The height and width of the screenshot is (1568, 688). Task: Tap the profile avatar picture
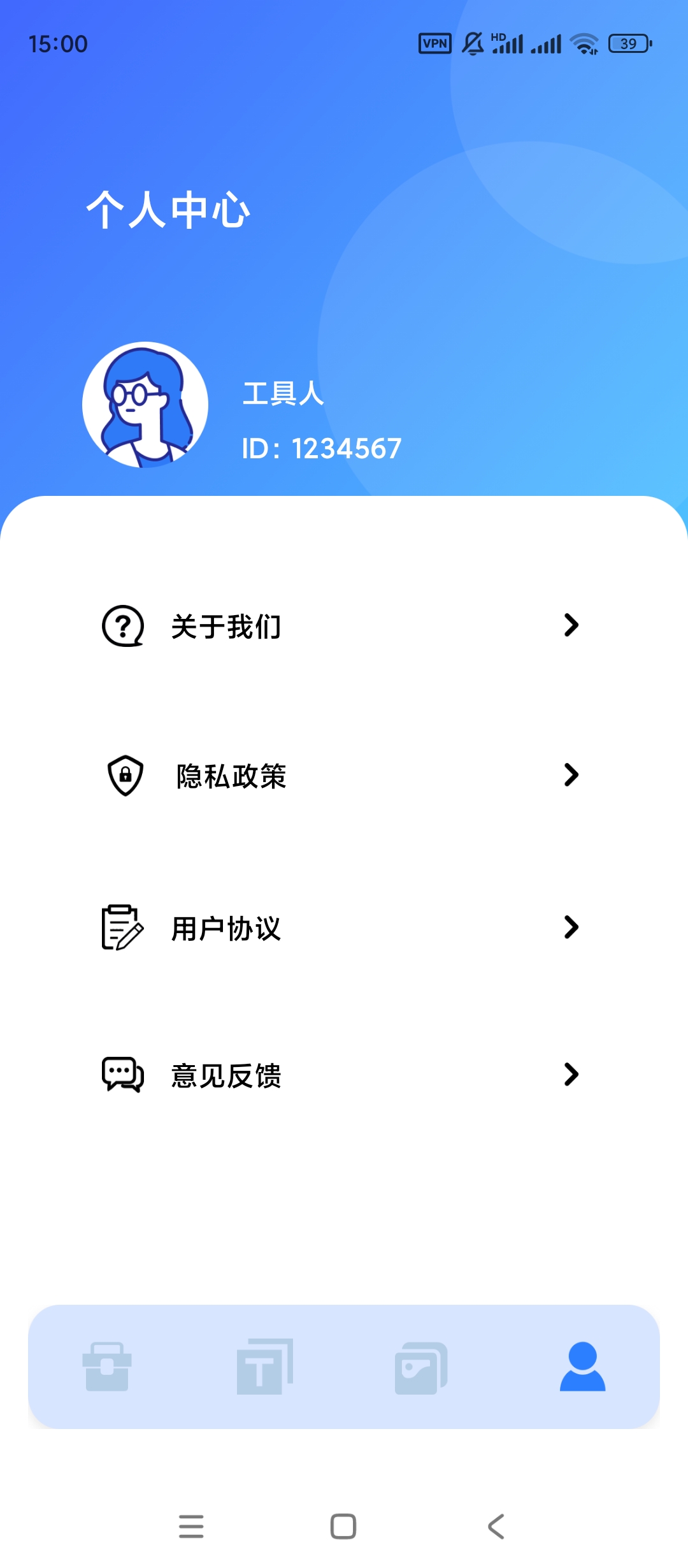coord(145,405)
